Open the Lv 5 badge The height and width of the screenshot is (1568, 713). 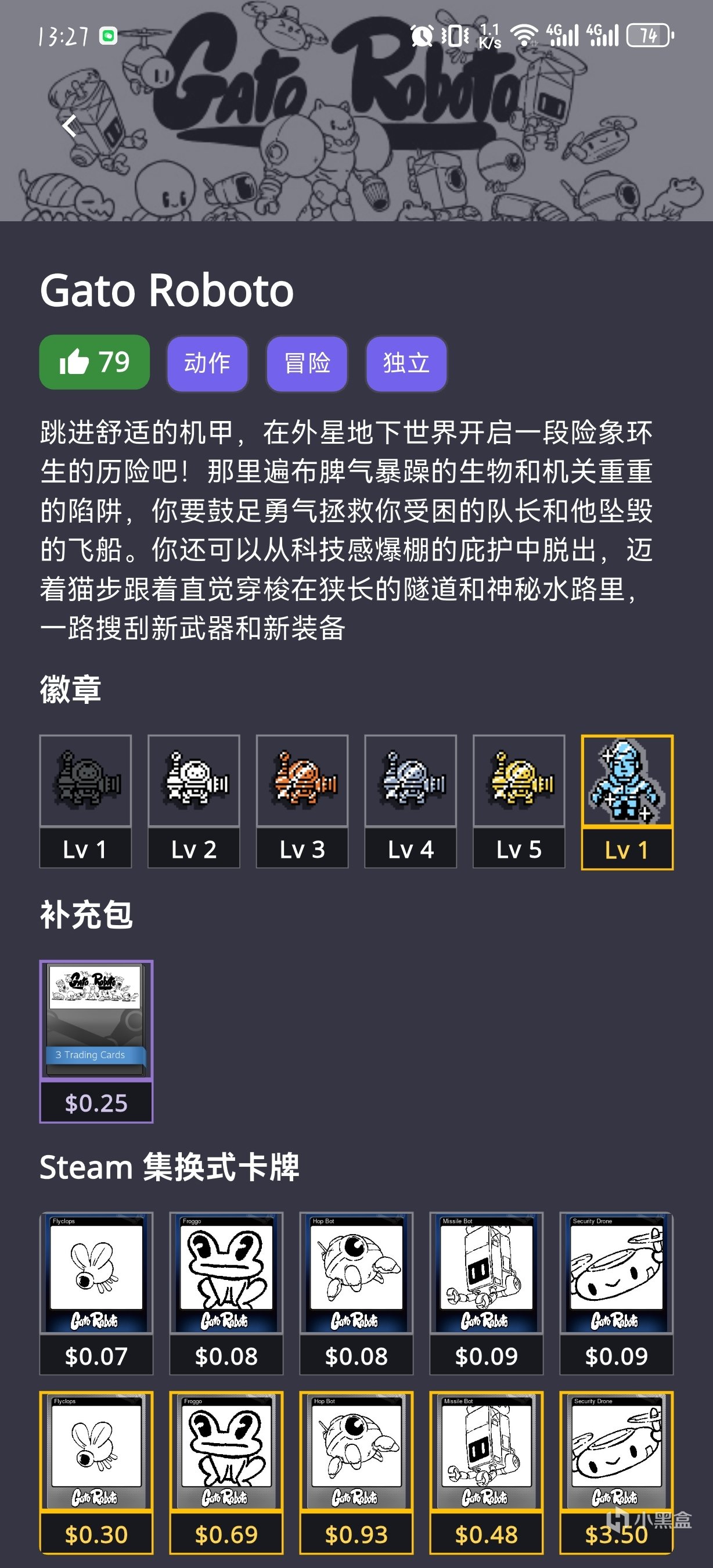tap(519, 800)
